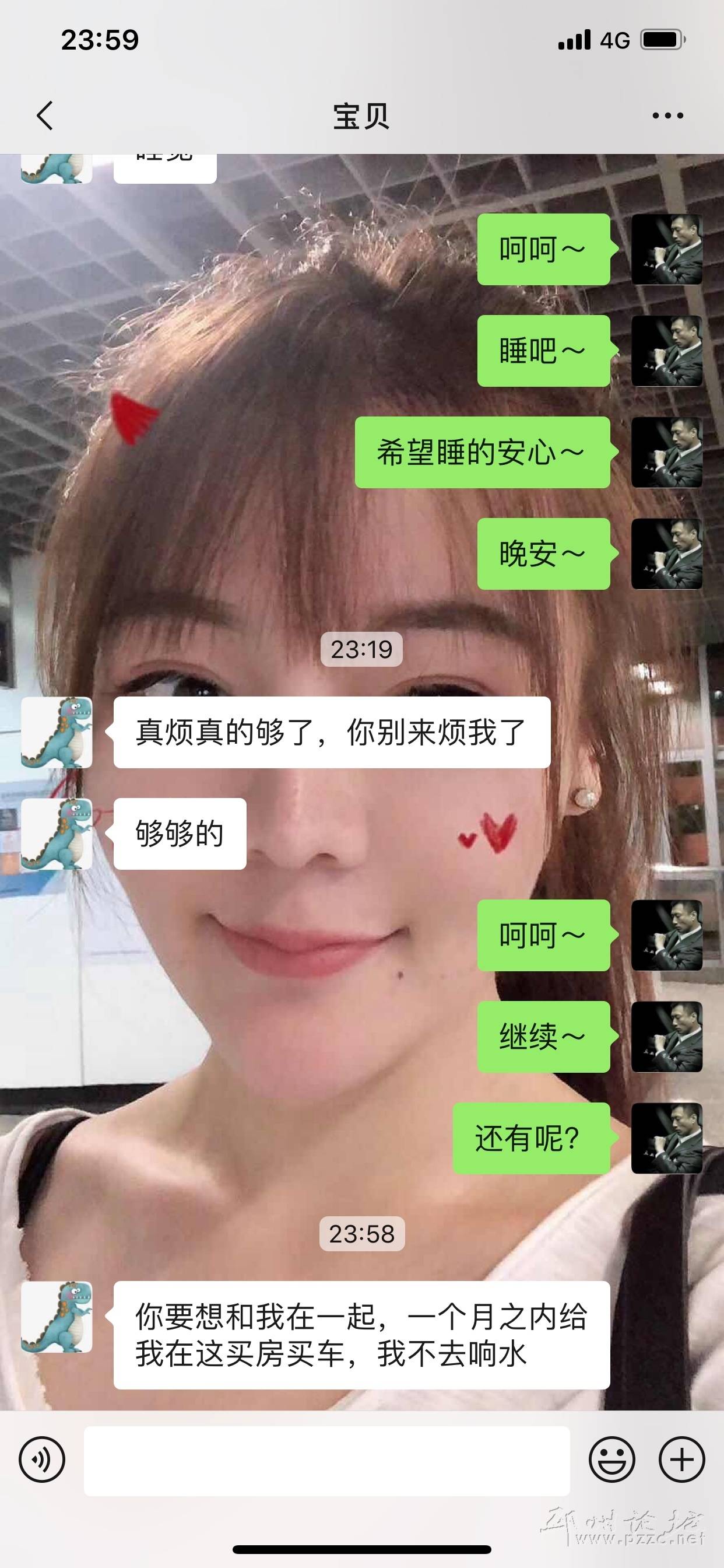Viewport: 724px width, 1568px height.
Task: Open the plus attachment menu
Action: click(681, 1459)
